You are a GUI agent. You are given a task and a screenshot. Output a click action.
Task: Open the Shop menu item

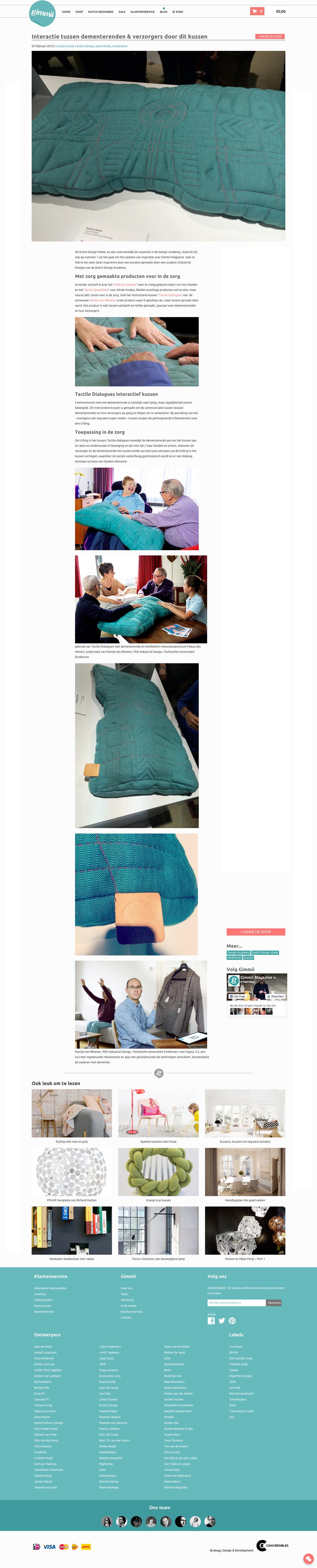pyautogui.click(x=79, y=12)
